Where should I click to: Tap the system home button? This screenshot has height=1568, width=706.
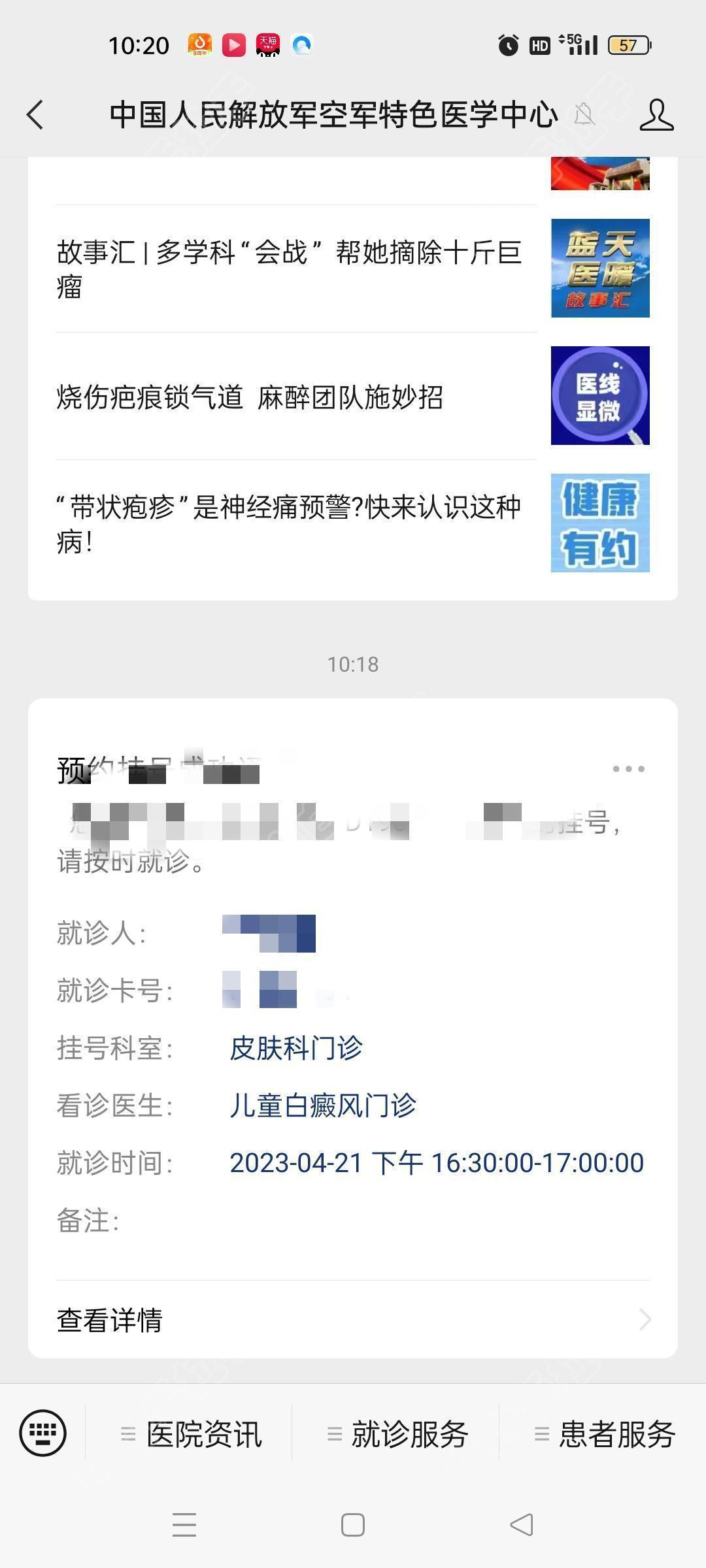click(x=353, y=1526)
